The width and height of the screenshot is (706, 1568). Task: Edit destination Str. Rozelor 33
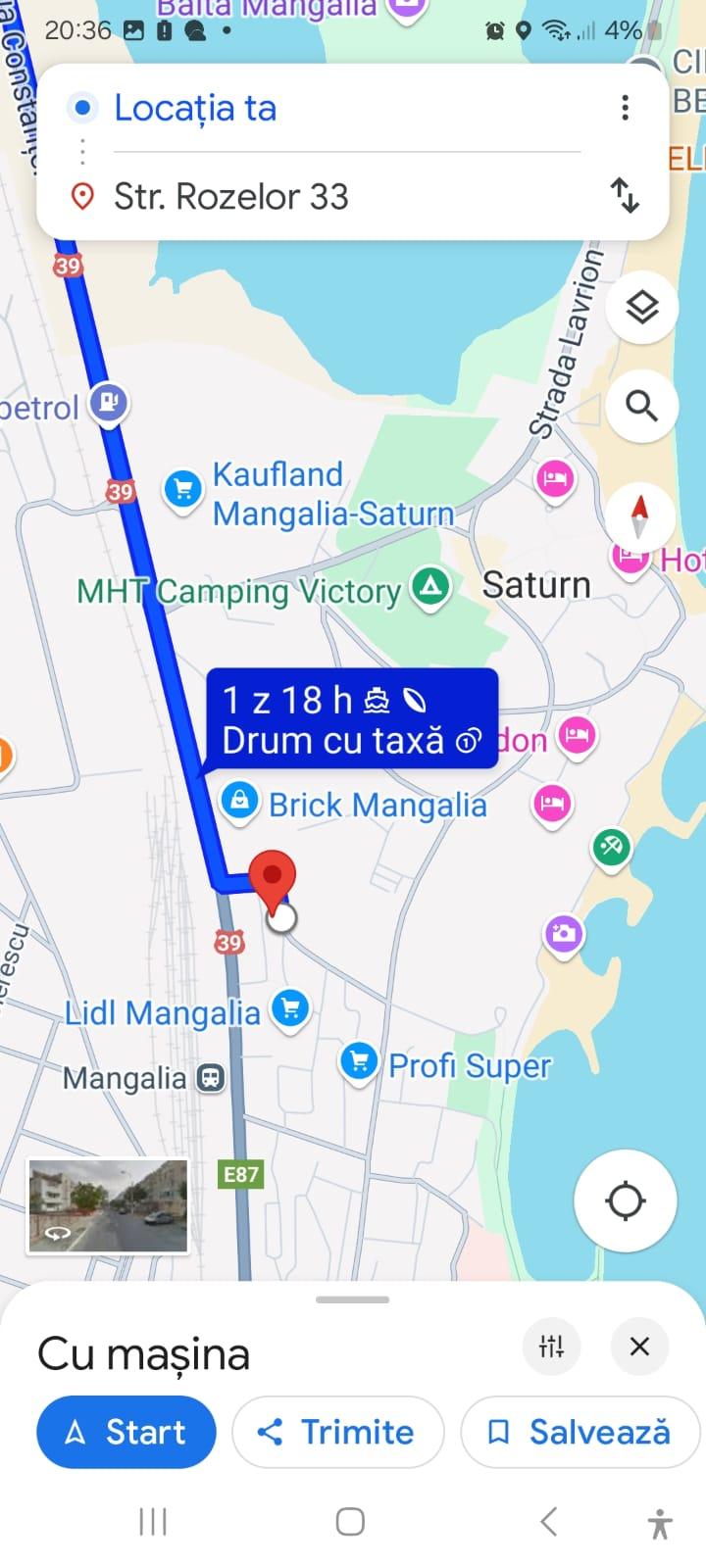point(231,196)
